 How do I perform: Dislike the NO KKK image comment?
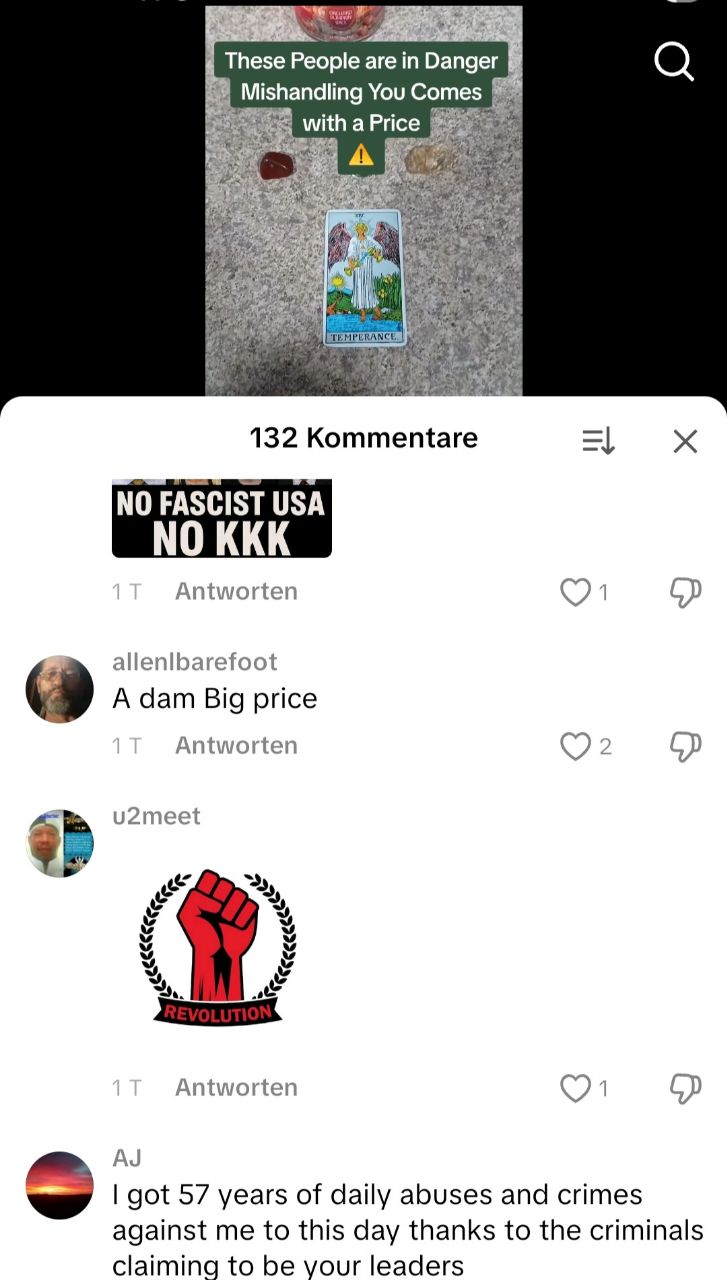685,592
